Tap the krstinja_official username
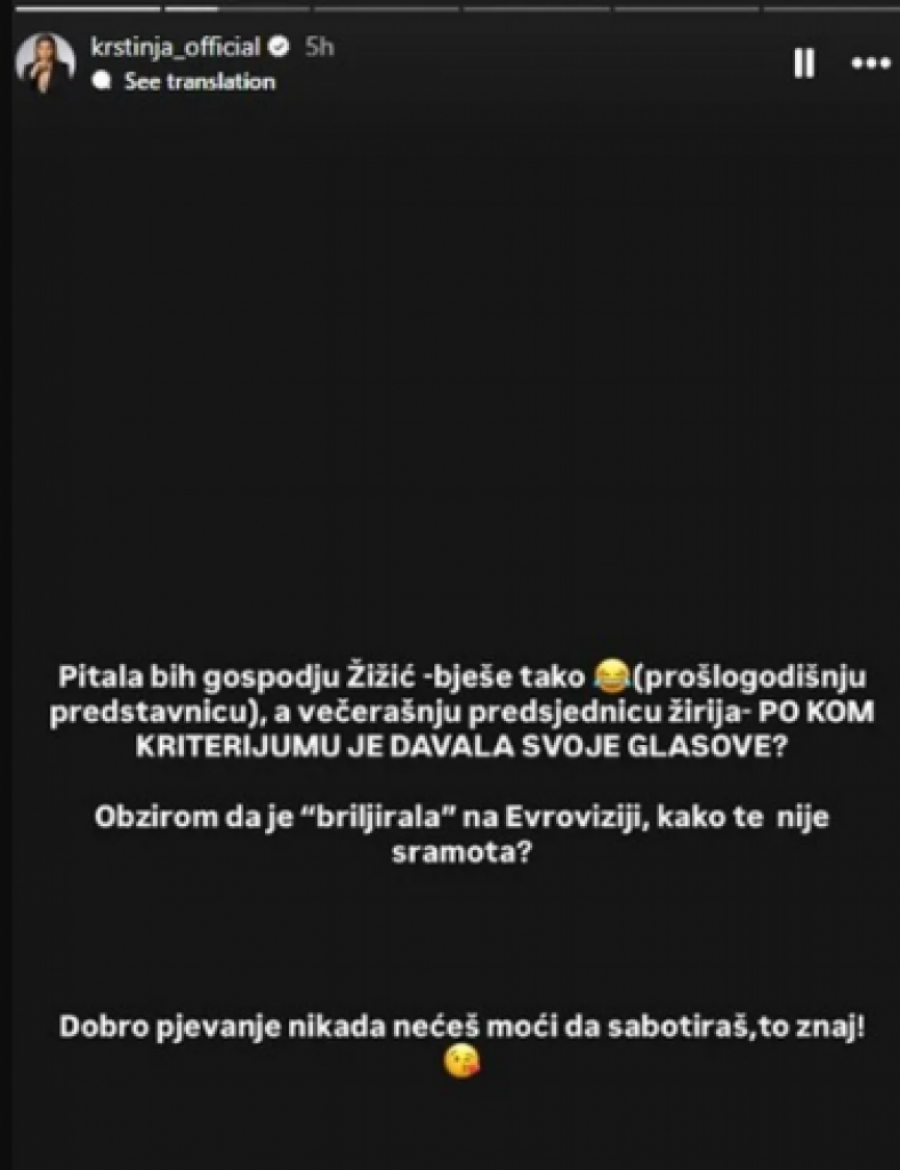This screenshot has width=900, height=1170. pos(176,47)
